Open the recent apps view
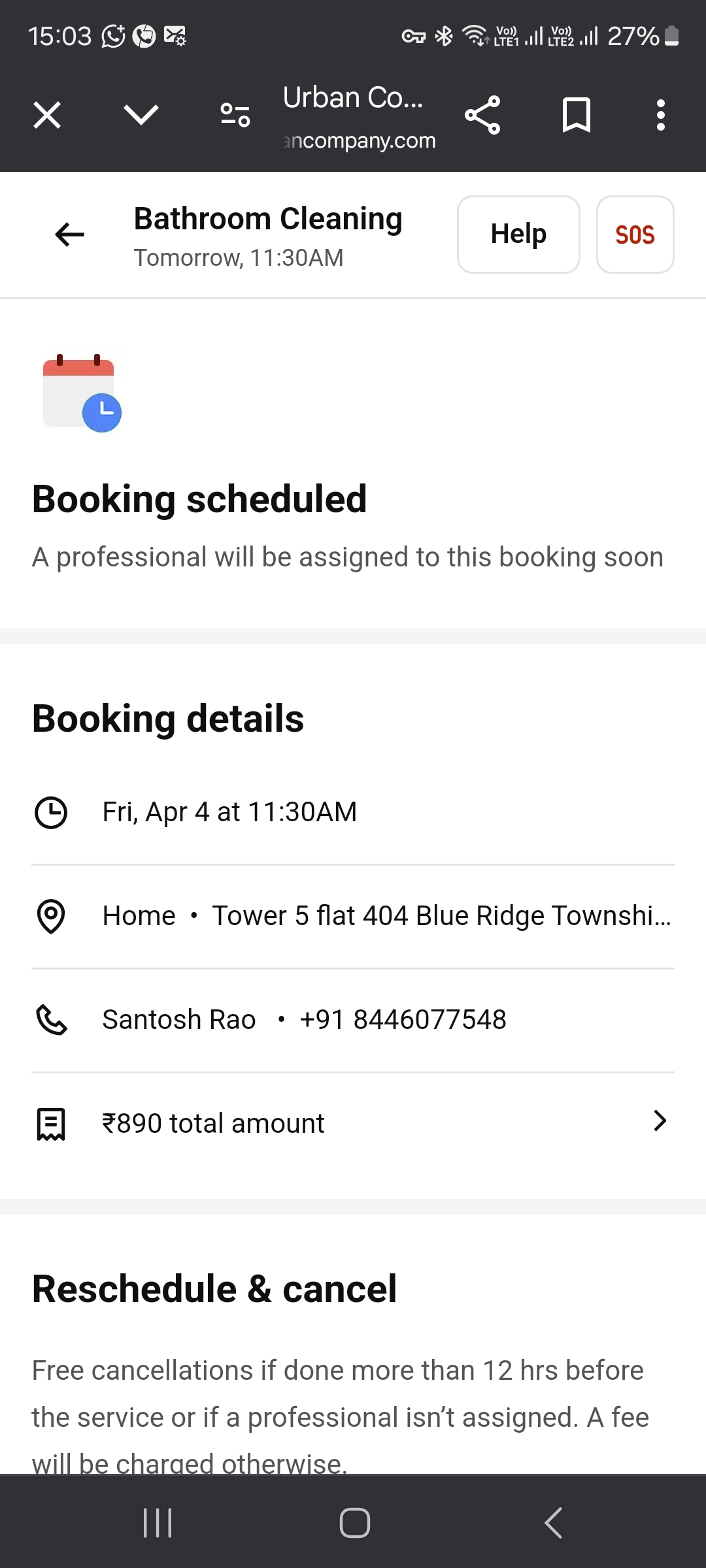 [158, 1523]
